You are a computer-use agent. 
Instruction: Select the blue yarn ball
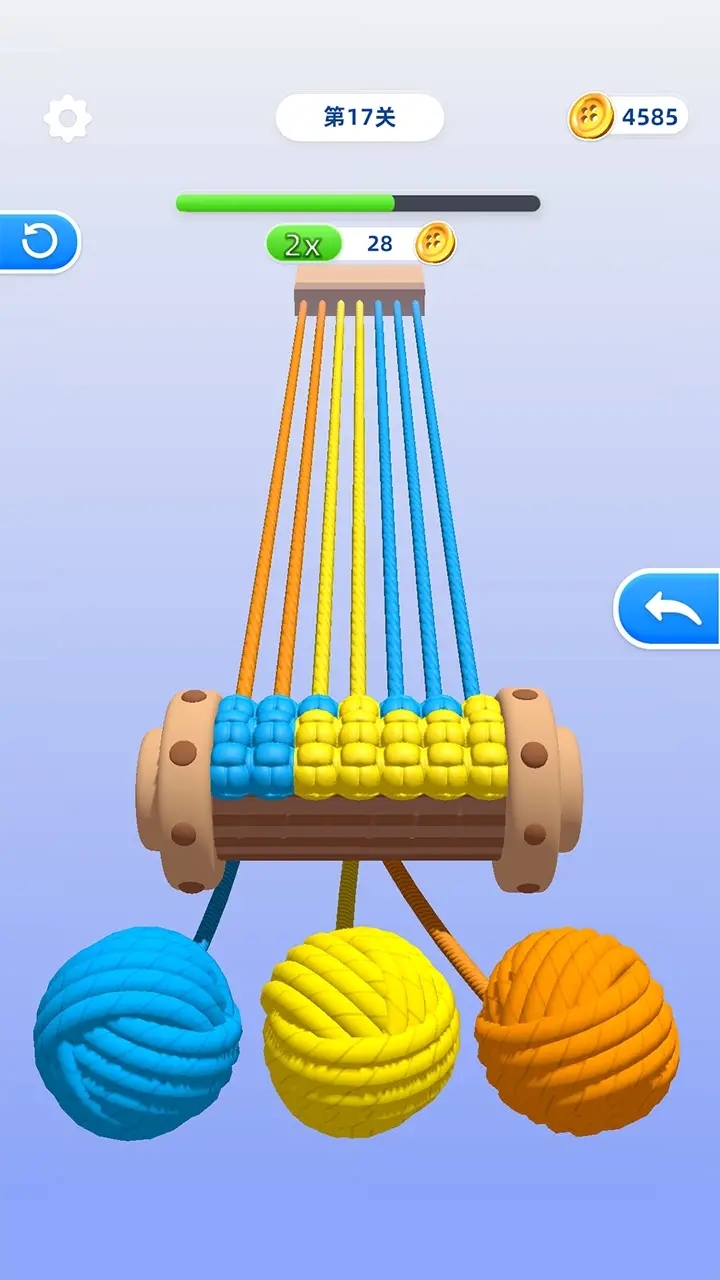pos(137,1032)
